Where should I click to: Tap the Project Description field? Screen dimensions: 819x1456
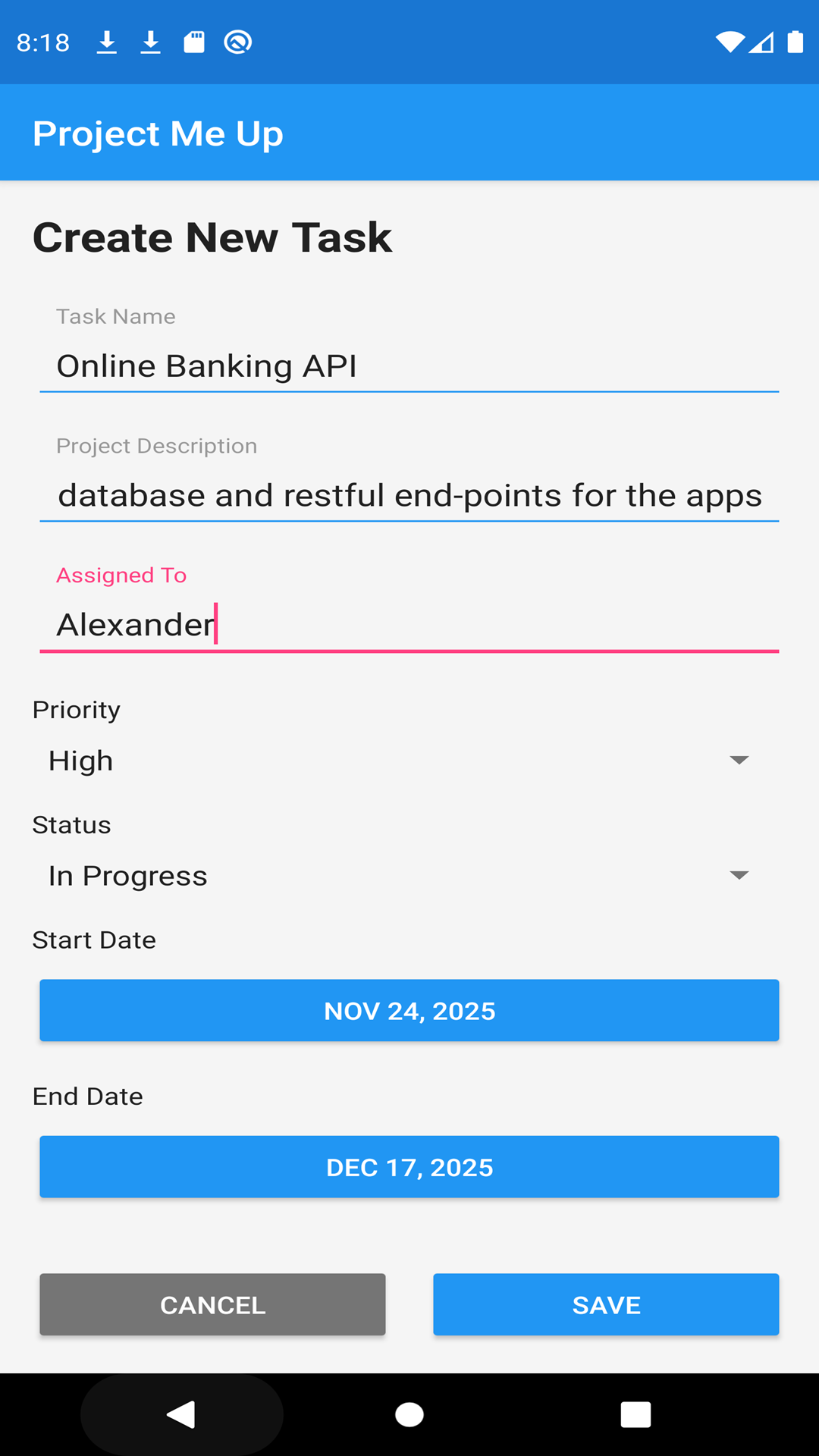pyautogui.click(x=409, y=496)
